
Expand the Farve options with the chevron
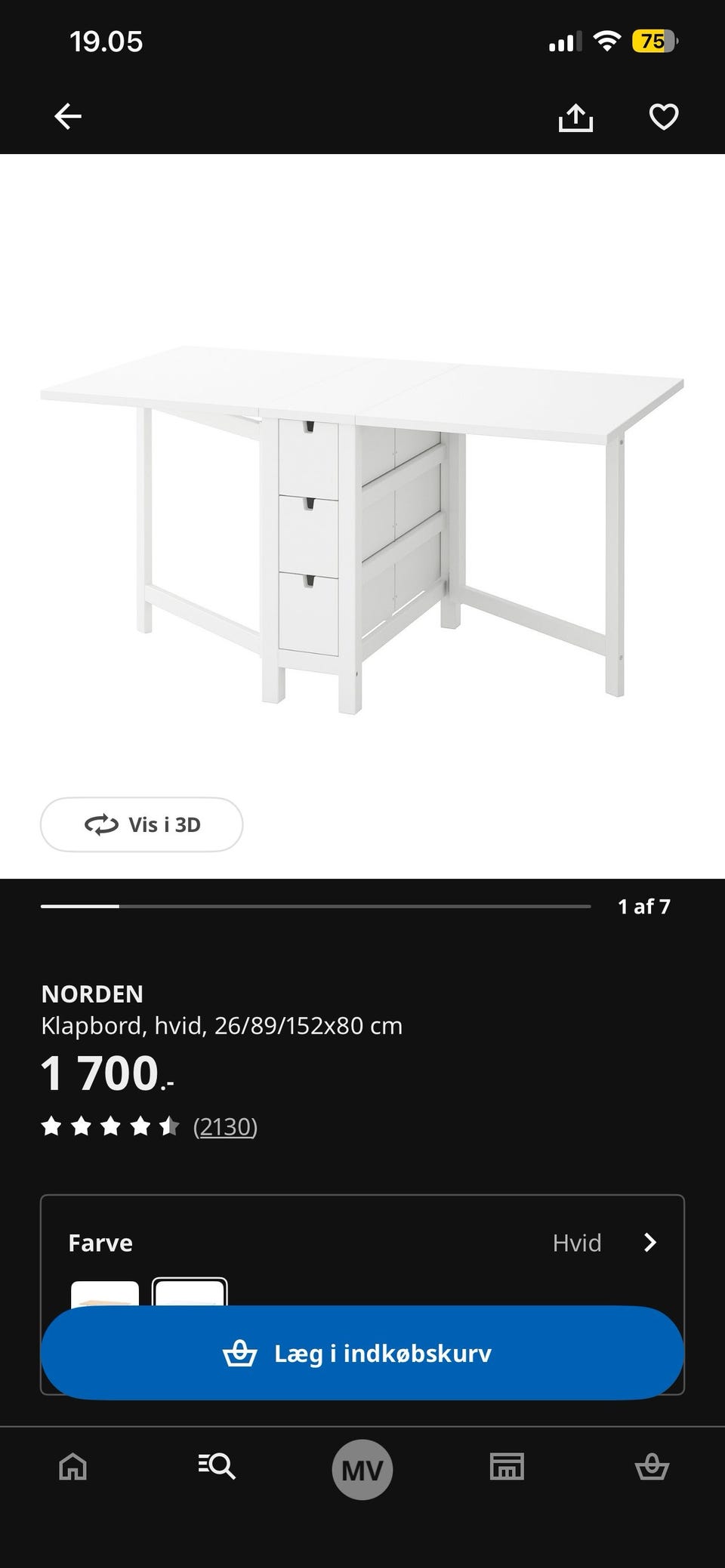pos(649,1242)
